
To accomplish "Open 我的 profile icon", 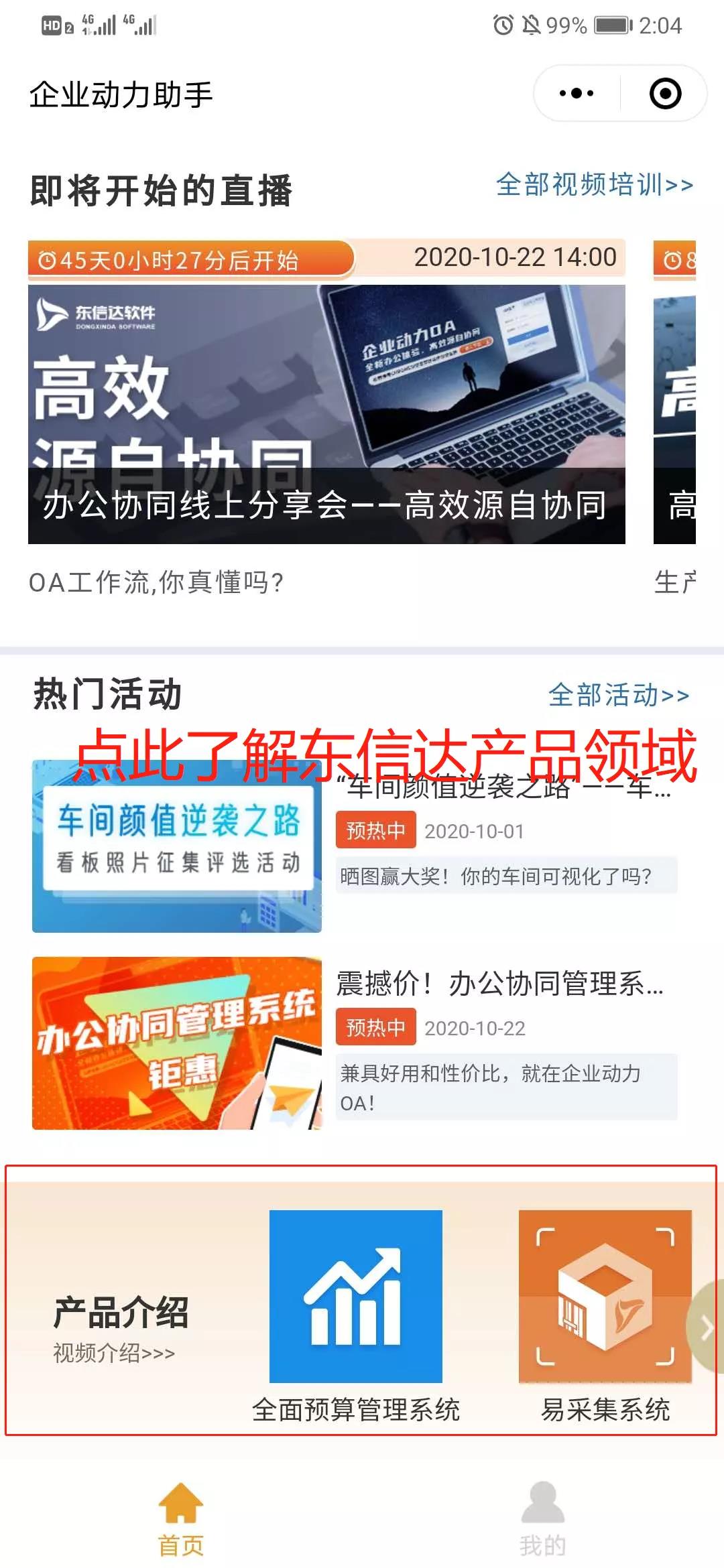I will click(542, 1501).
